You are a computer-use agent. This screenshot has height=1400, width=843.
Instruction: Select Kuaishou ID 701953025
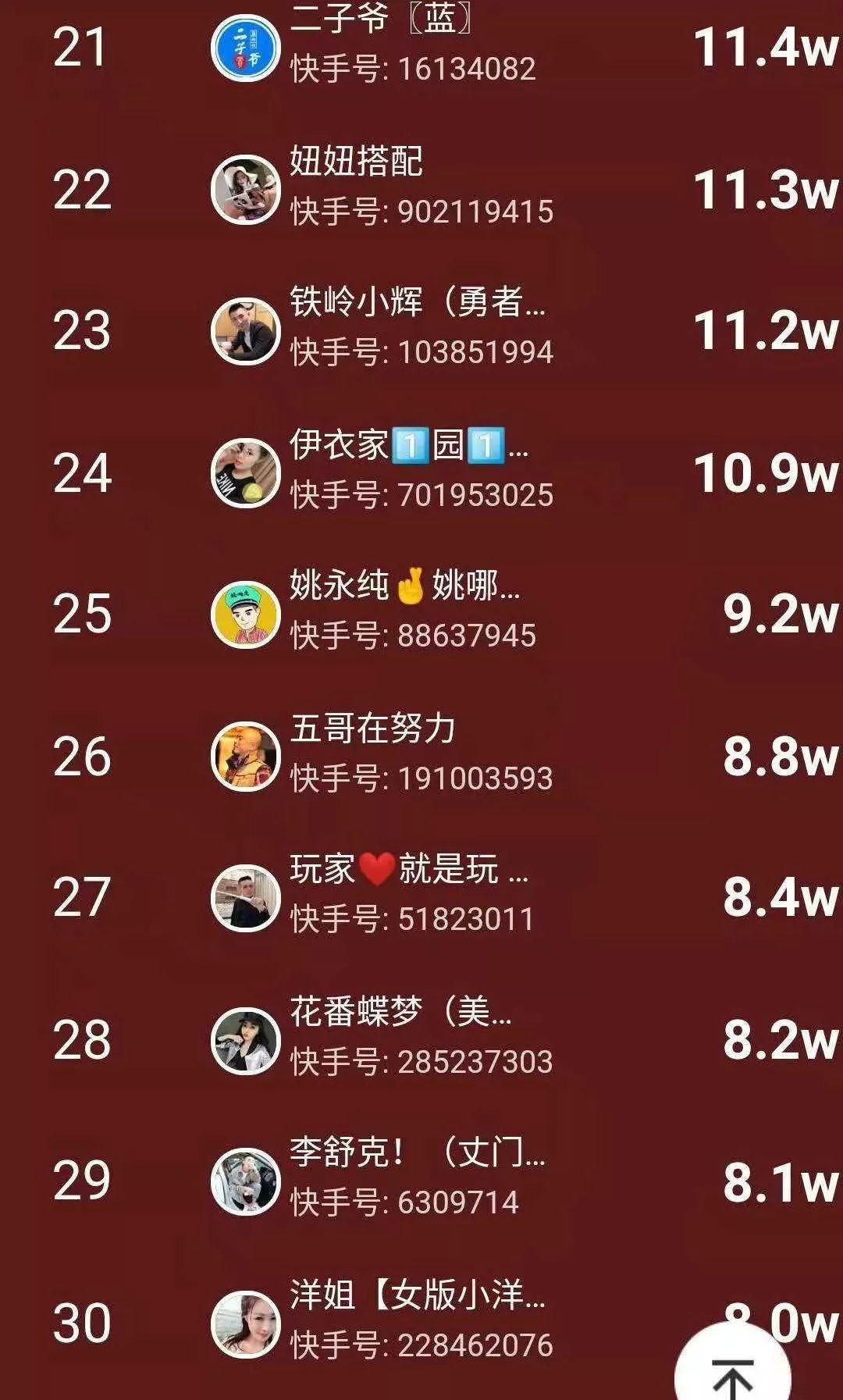(x=421, y=494)
